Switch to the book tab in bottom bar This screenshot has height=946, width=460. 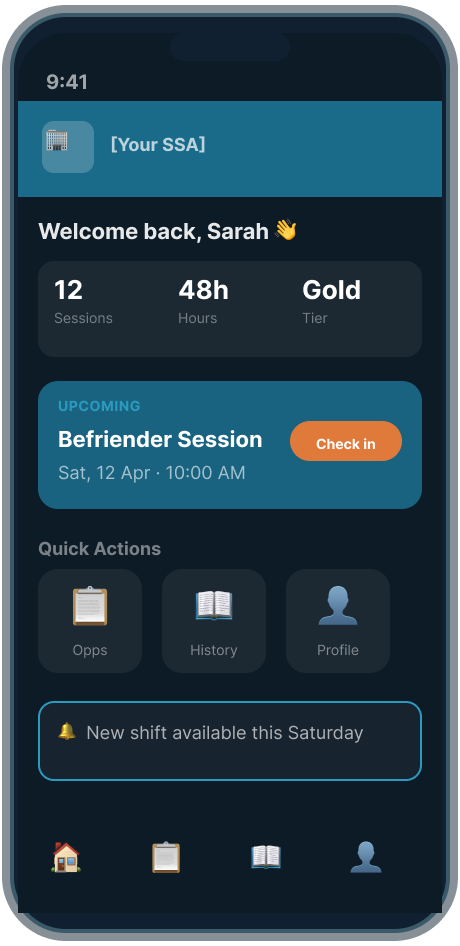tap(266, 857)
